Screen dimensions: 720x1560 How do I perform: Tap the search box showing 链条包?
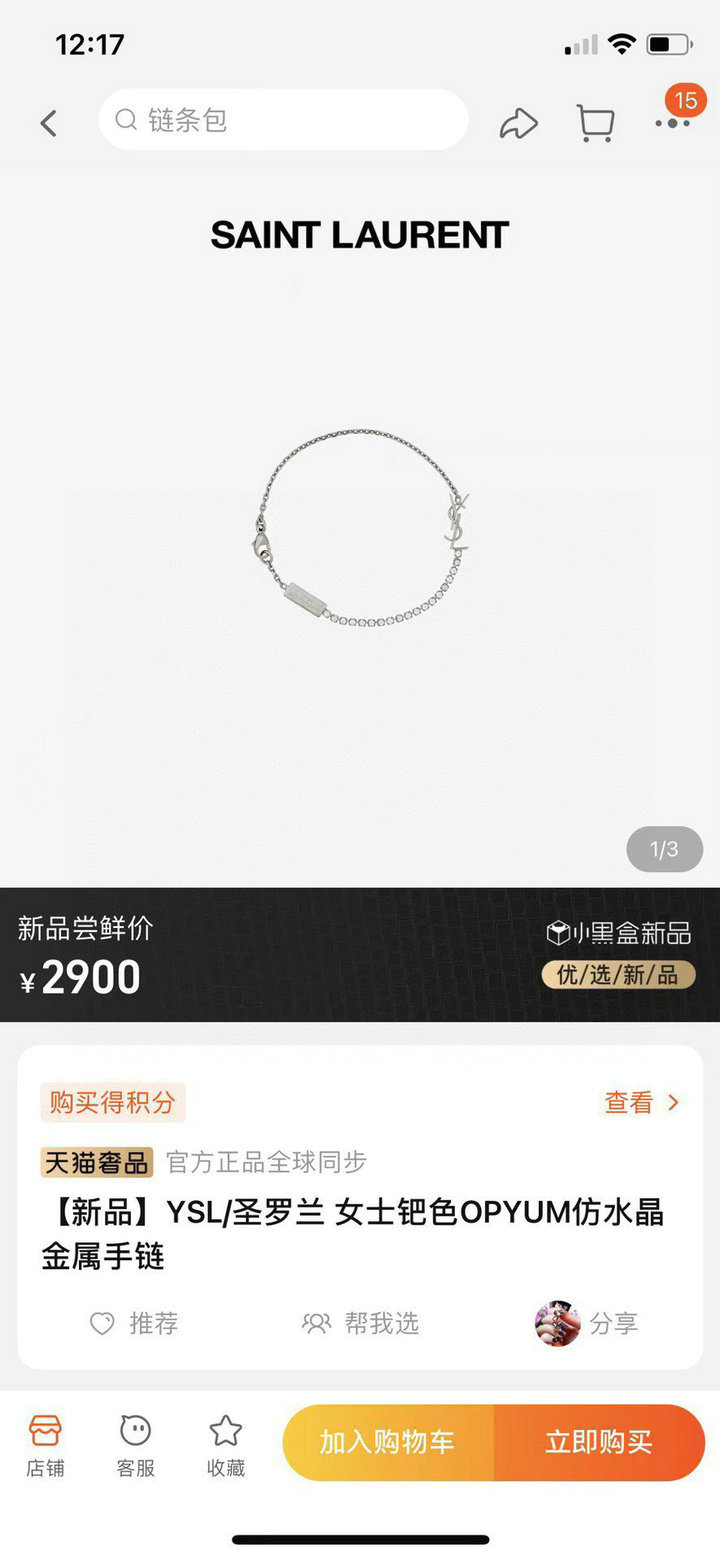(283, 120)
